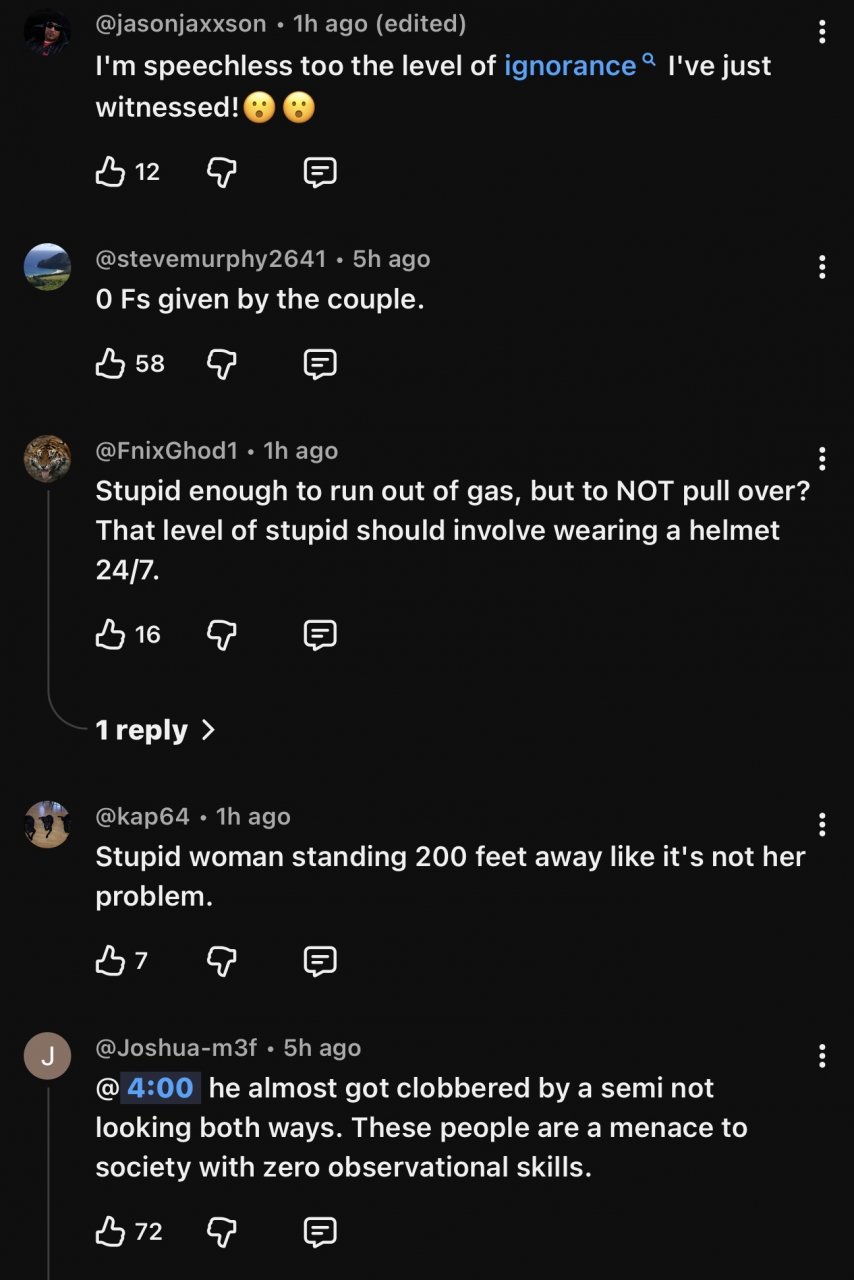
Task: View @FnixGhod1's tiger profile picture
Action: [x=47, y=459]
